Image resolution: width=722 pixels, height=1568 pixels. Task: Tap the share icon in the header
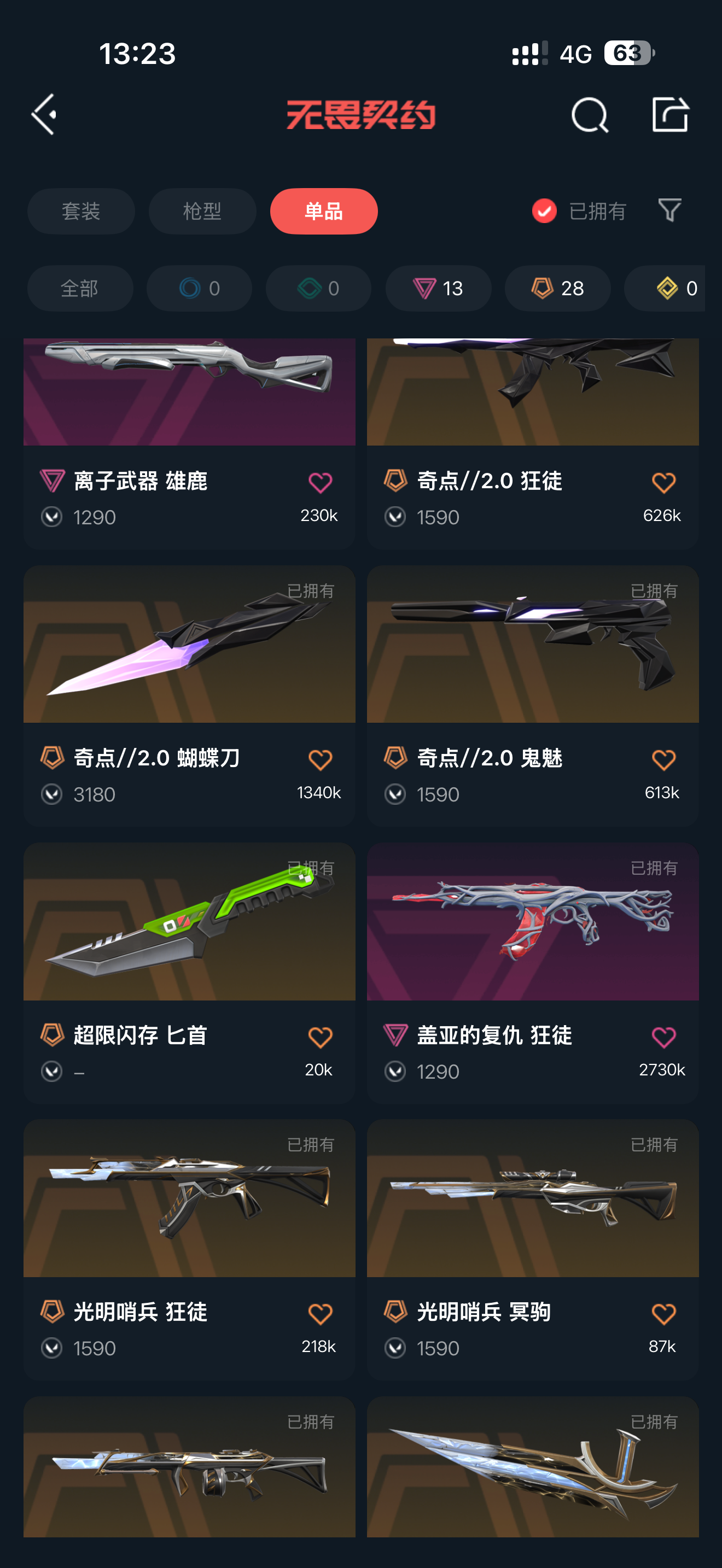click(x=669, y=114)
